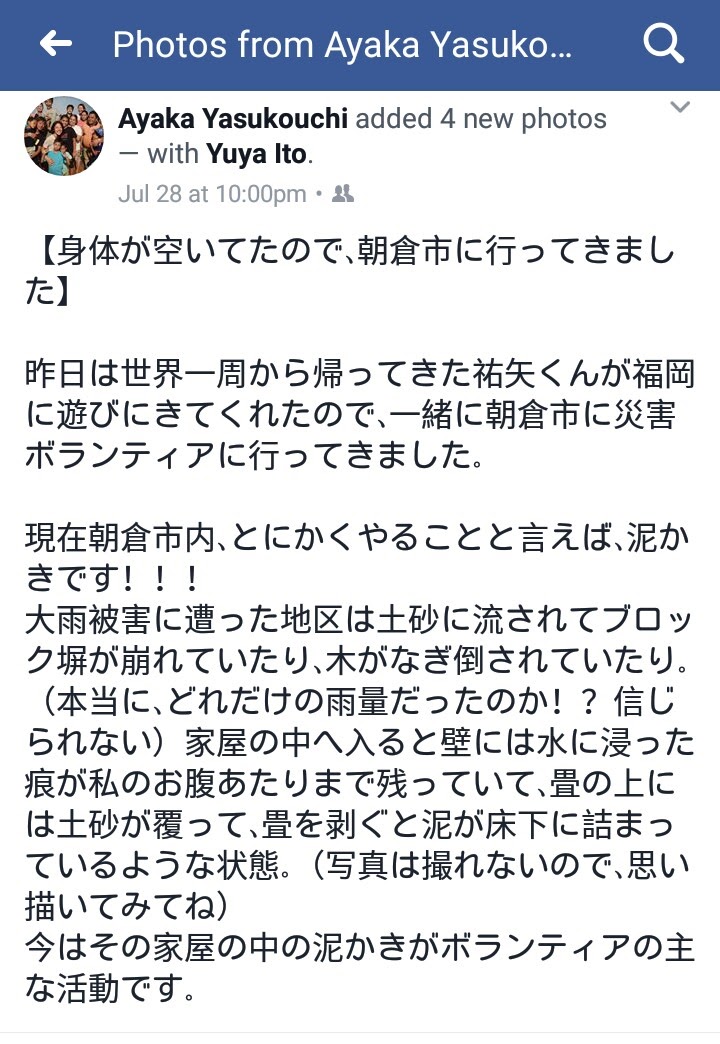The height and width of the screenshot is (1044, 720).
Task: Go back using the arrow
Action: (56, 44)
